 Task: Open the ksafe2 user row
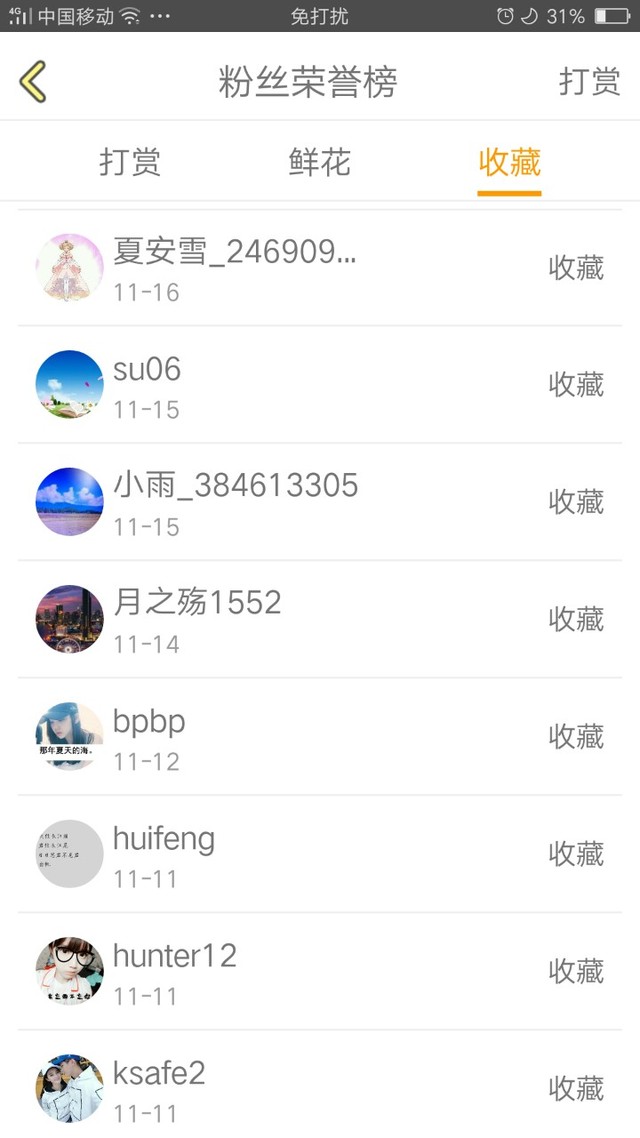coord(320,1087)
